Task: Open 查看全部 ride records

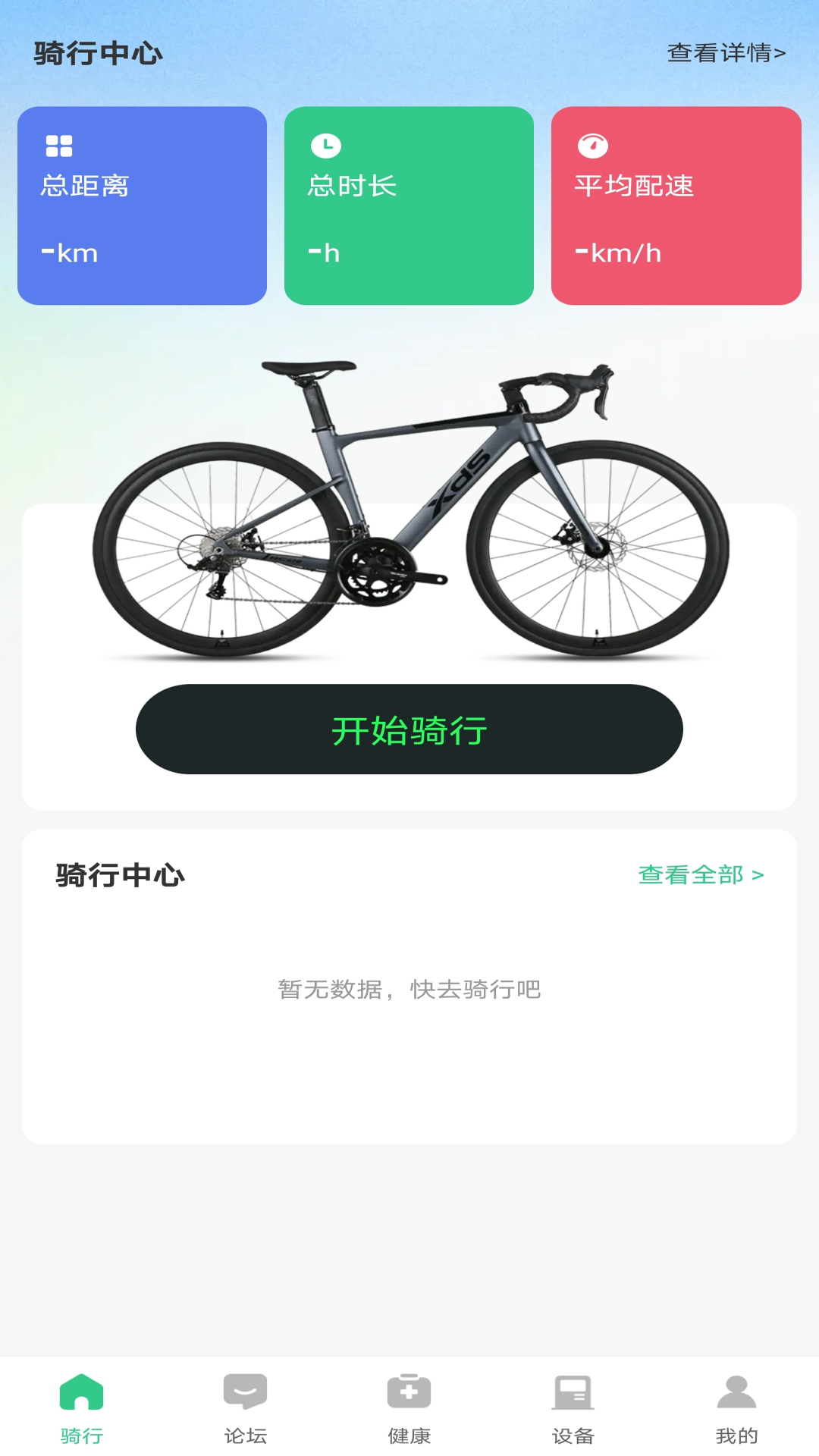Action: click(x=700, y=875)
